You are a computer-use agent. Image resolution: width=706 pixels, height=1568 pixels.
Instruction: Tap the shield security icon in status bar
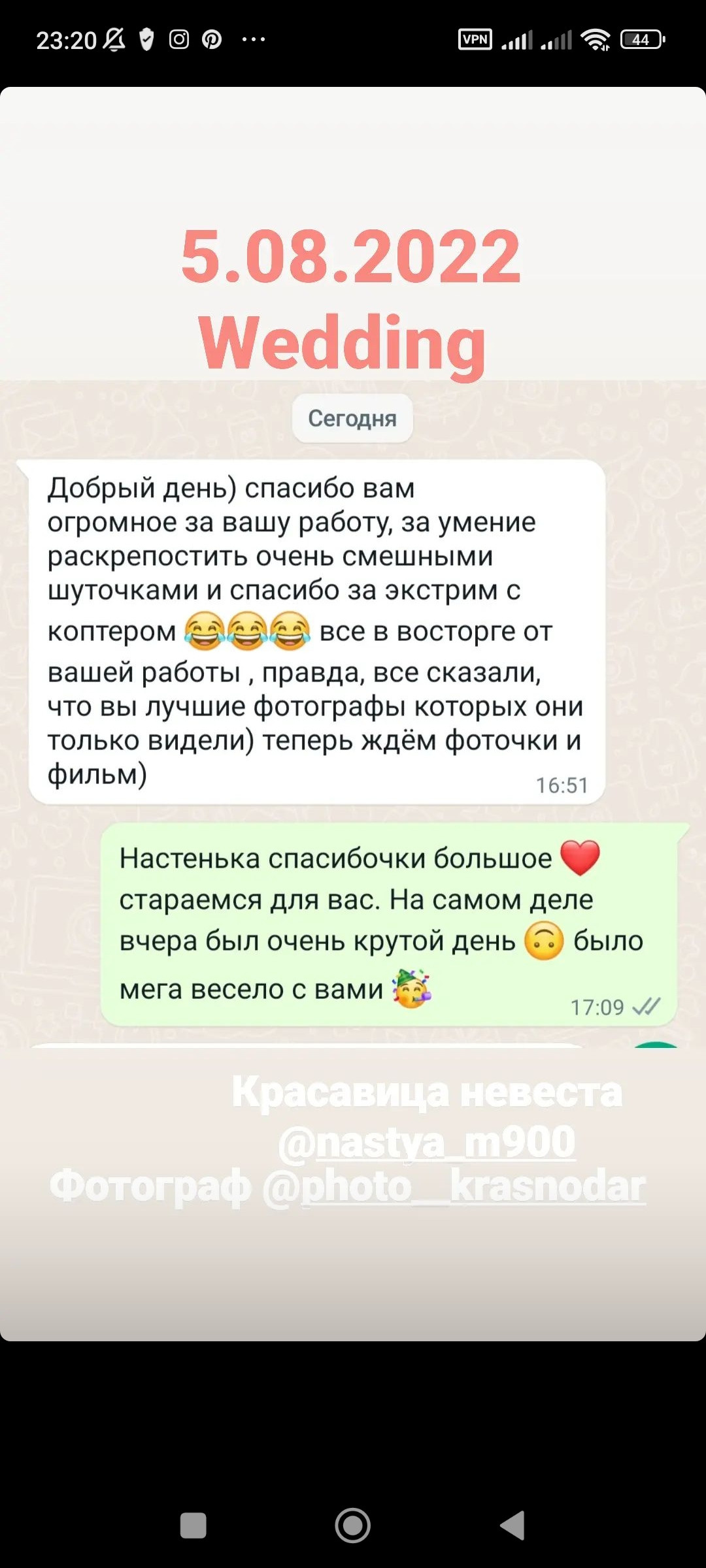[145, 39]
